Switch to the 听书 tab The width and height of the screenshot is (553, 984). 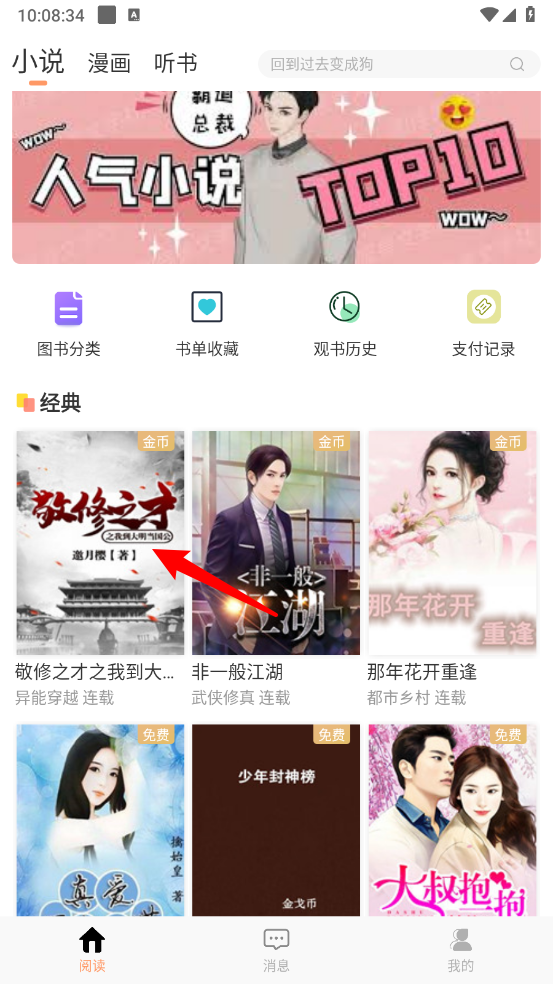tap(176, 63)
